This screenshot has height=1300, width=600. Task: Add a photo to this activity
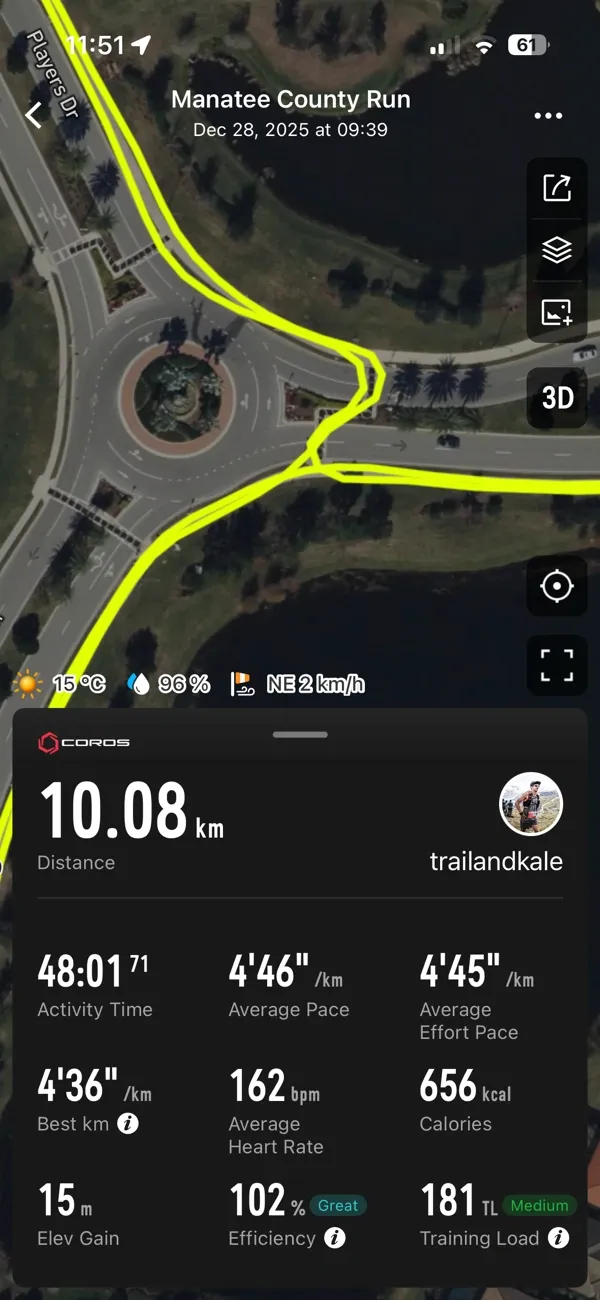coord(557,312)
